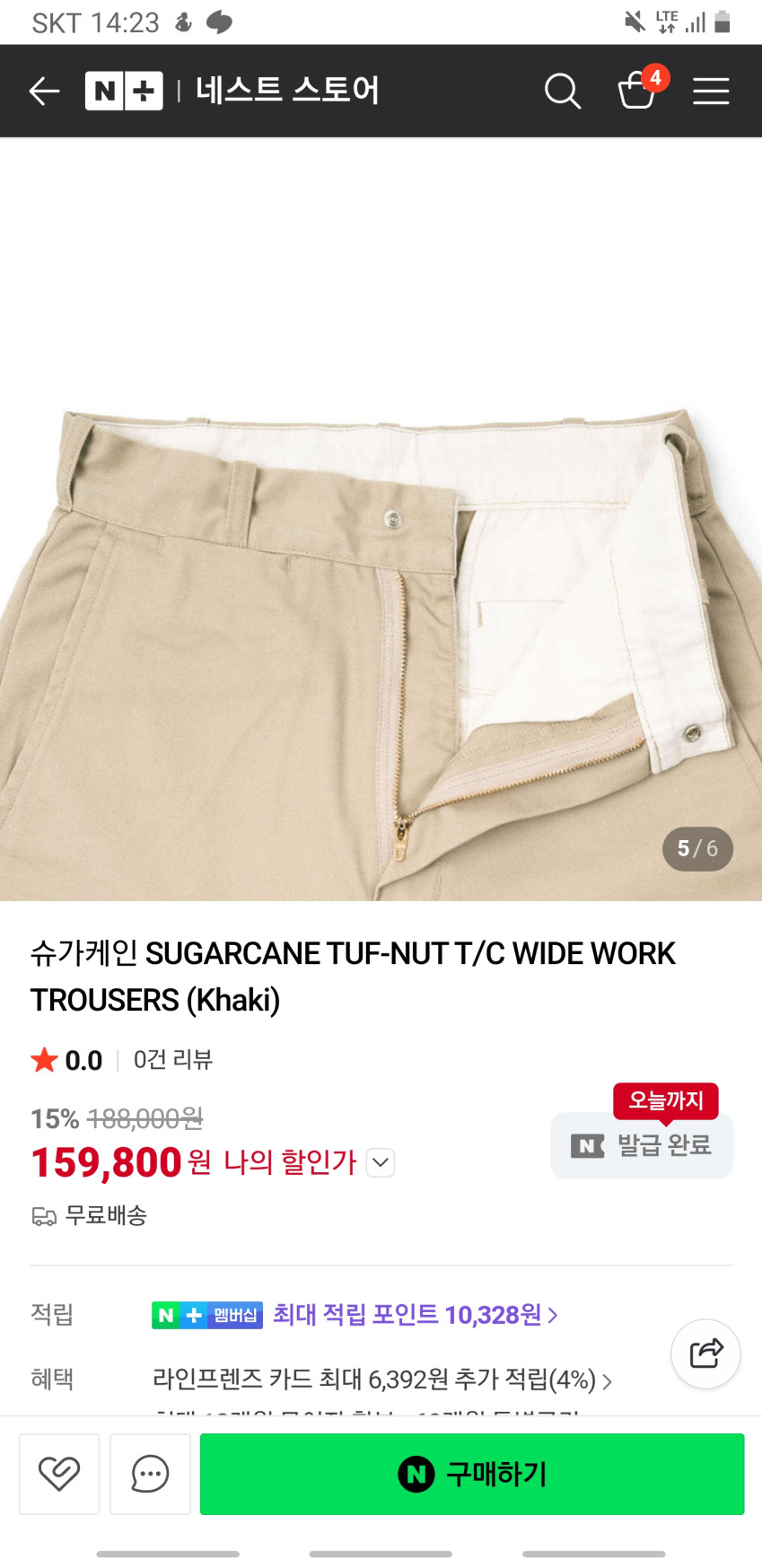
Task: Tap the 발급 완료 coupon button
Action: coord(642,1145)
